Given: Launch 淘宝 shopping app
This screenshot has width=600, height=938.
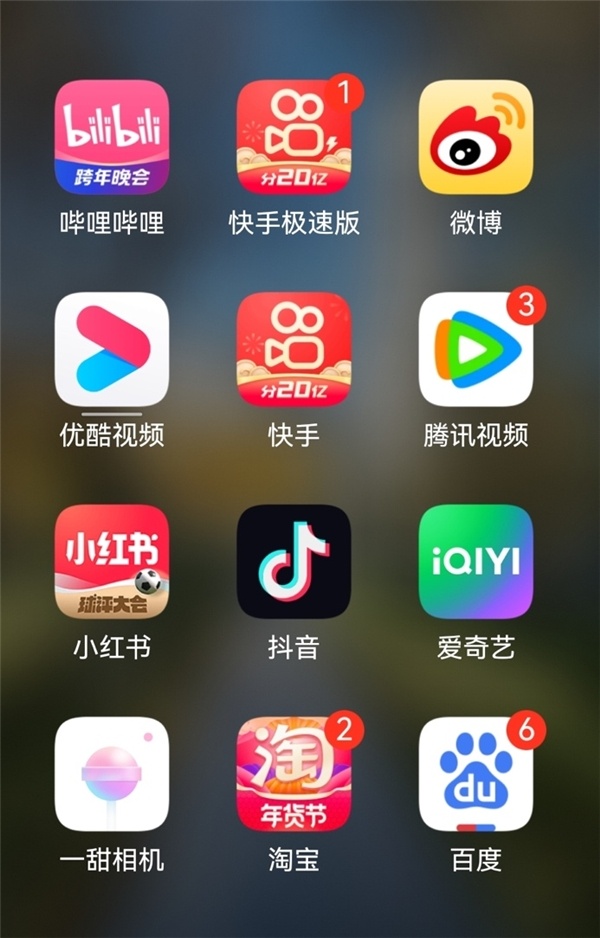Looking at the screenshot, I should (294, 774).
